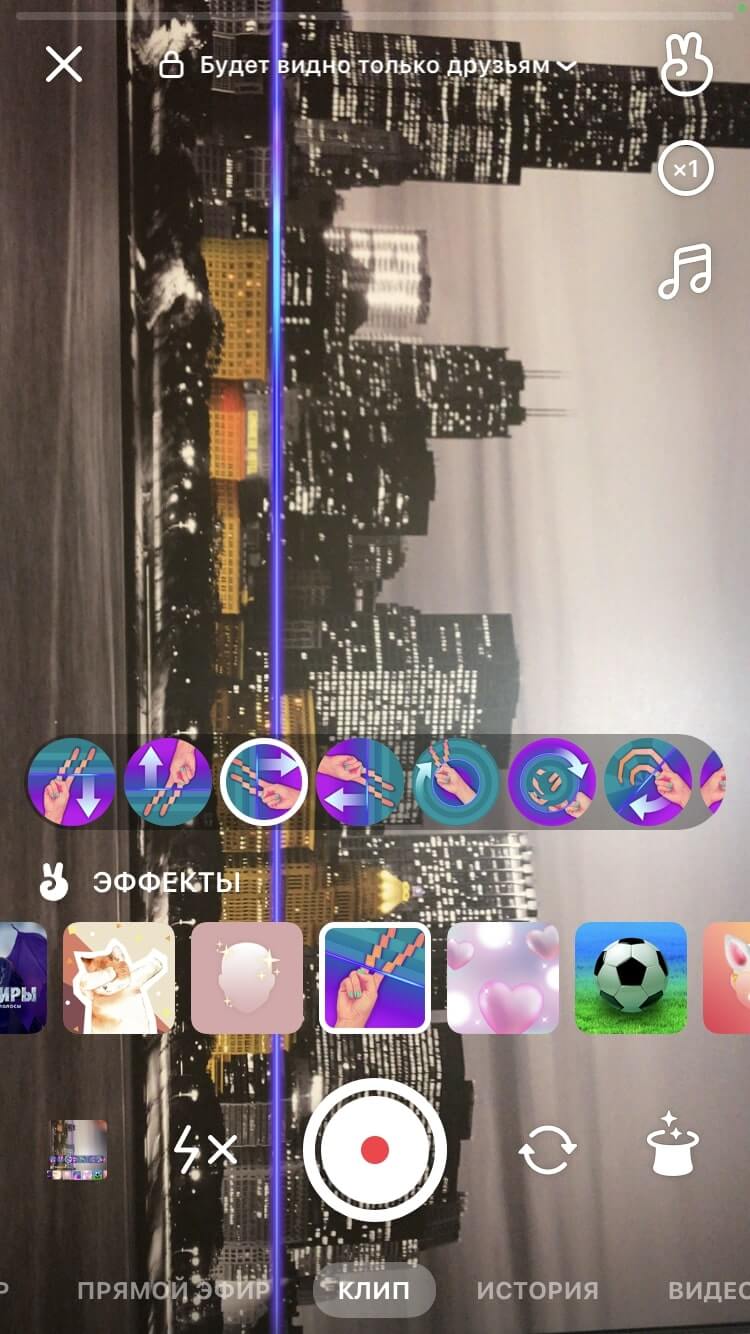Choose the sparkling face mask effect
750x1334 pixels.
(x=247, y=977)
